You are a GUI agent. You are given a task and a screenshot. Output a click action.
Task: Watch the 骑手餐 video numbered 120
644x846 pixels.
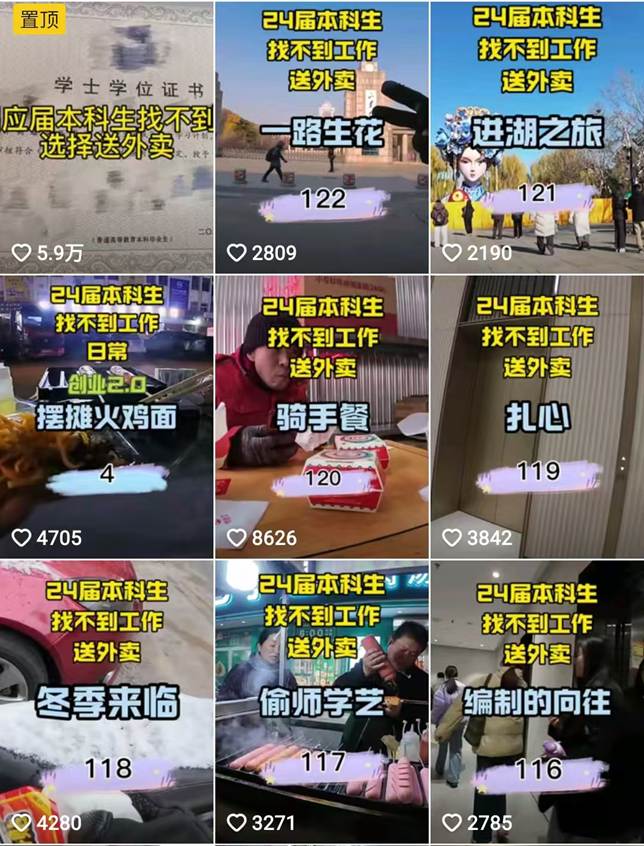(322, 417)
